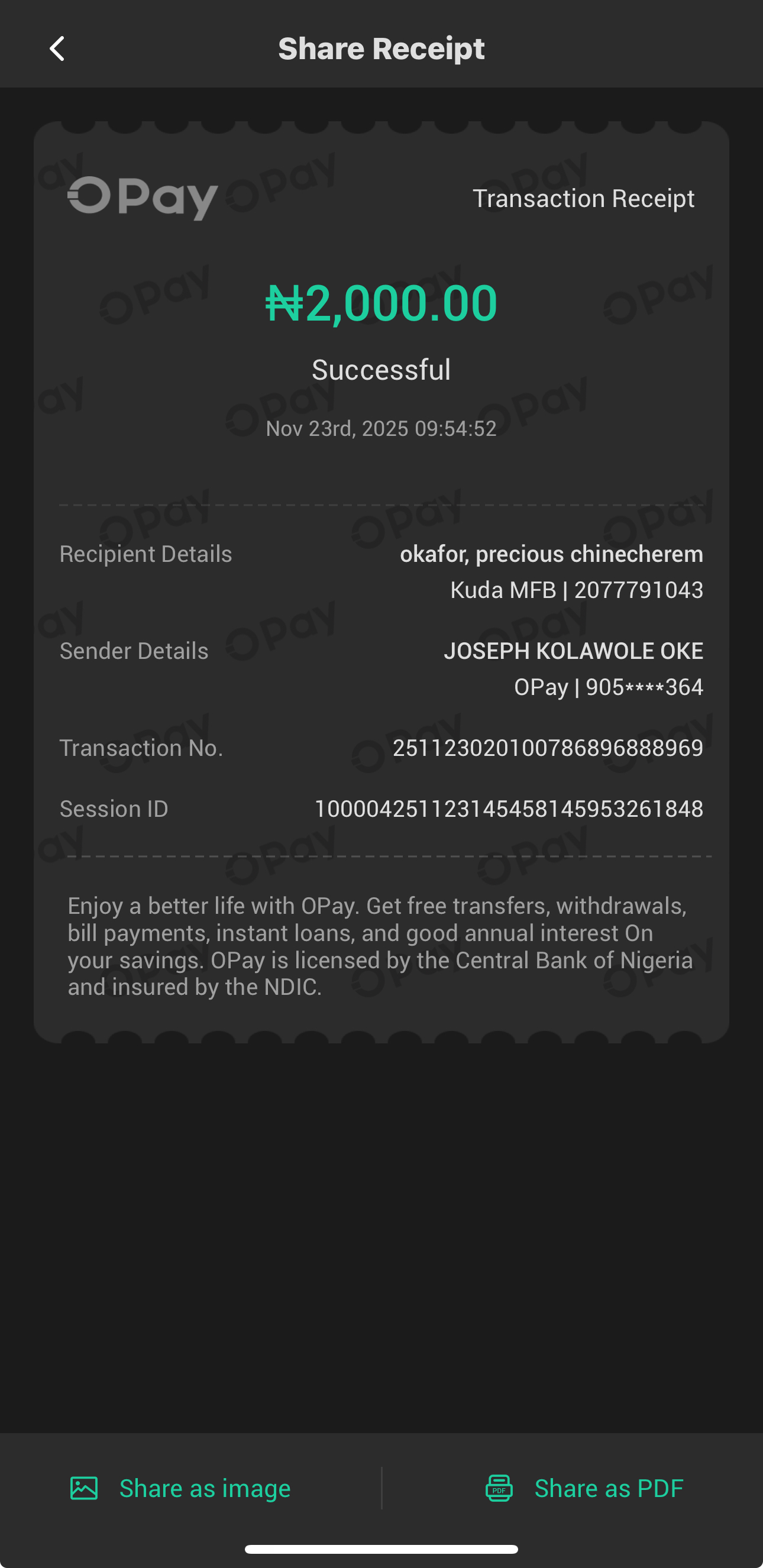Share the receipt as PDF
This screenshot has height=1568, width=763.
[x=584, y=1488]
